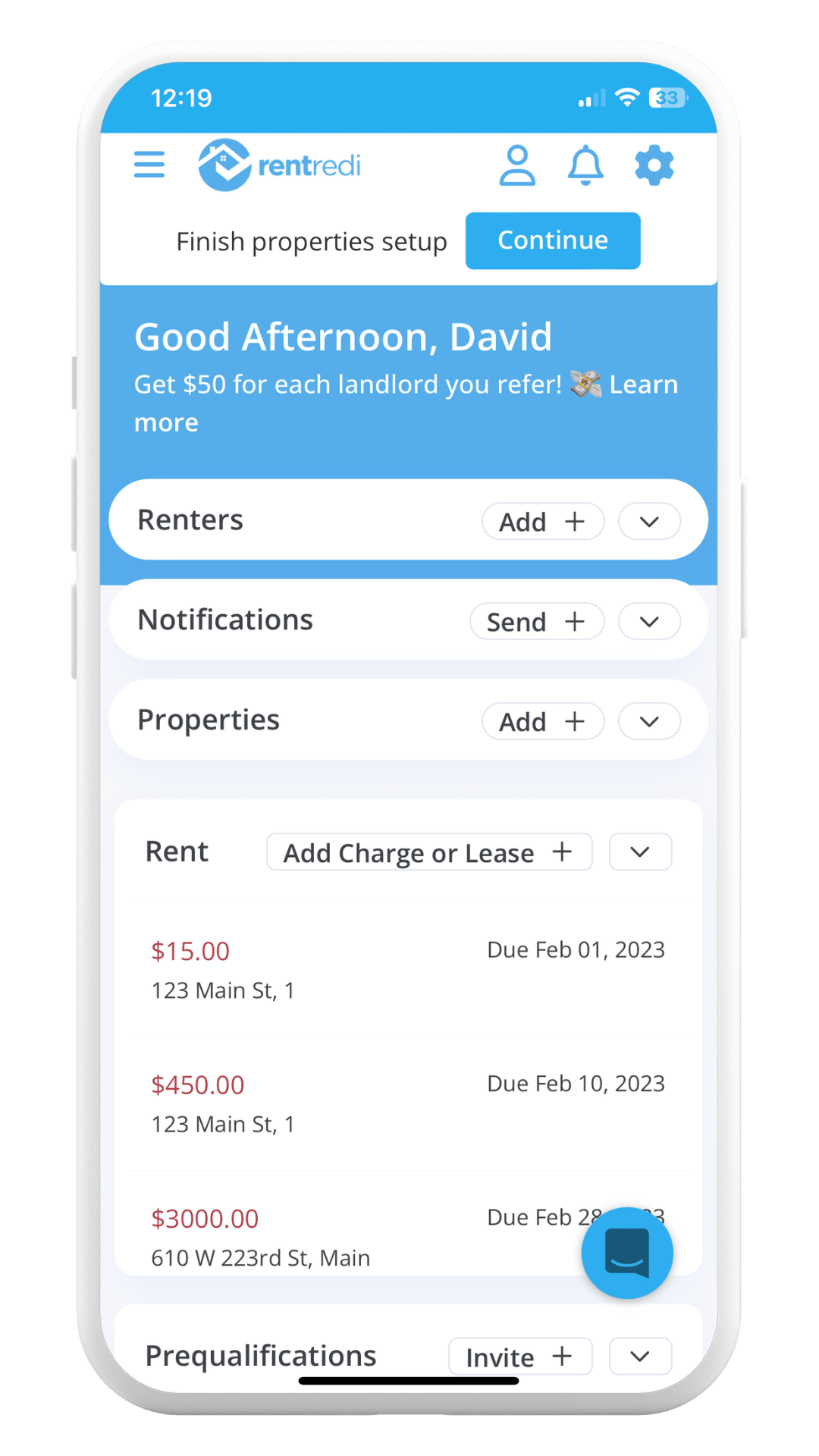Open the $3000.00 charge for 610 W 223rd St
Viewport: 819px width, 1456px height.
(x=303, y=1236)
